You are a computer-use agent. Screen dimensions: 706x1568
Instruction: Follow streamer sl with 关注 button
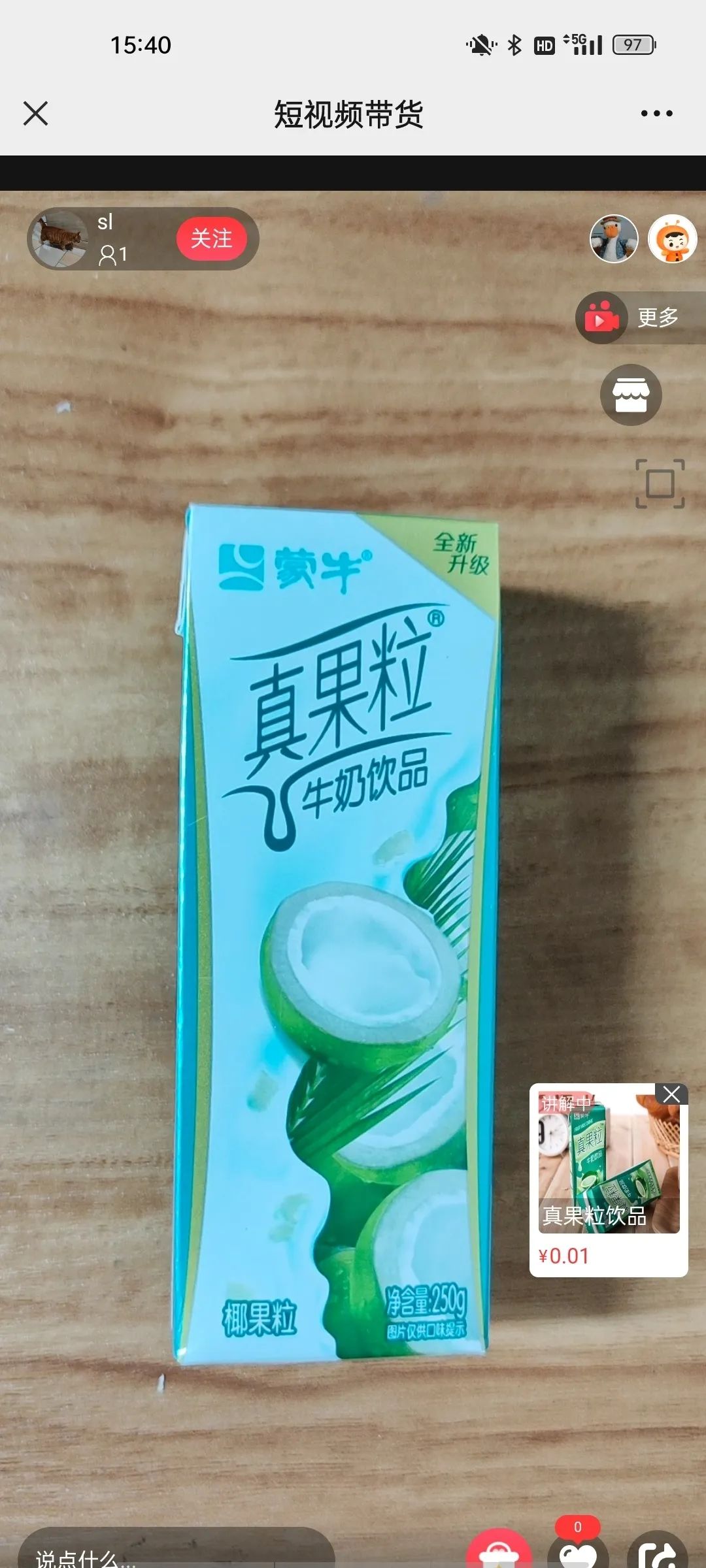click(x=211, y=238)
